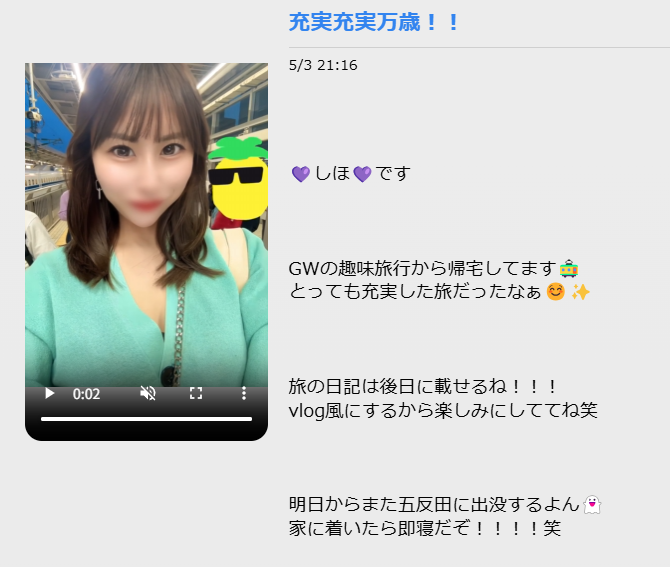Open the video's more options menu
Screen dimensions: 670x567
[244, 394]
